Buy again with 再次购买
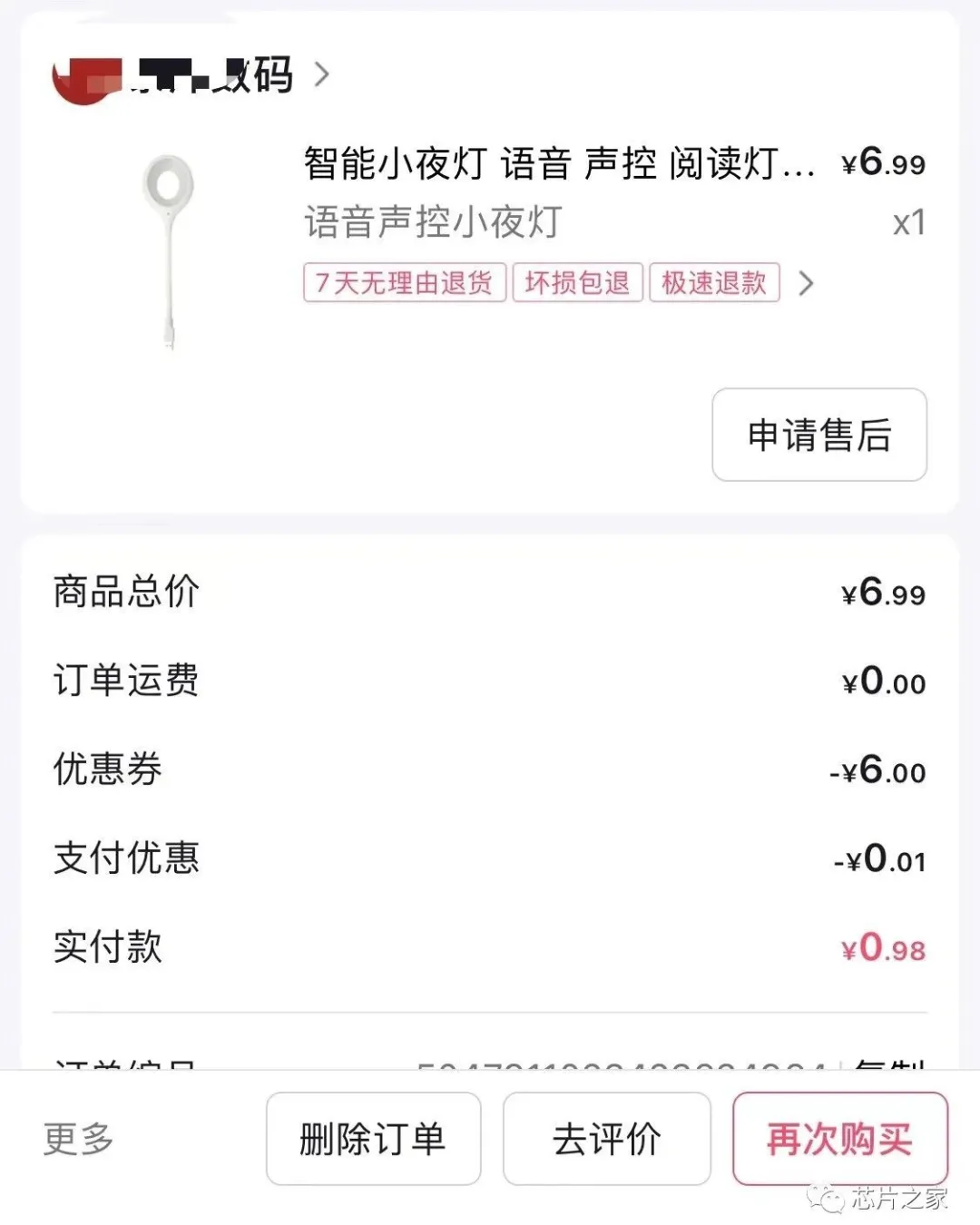 point(839,1139)
